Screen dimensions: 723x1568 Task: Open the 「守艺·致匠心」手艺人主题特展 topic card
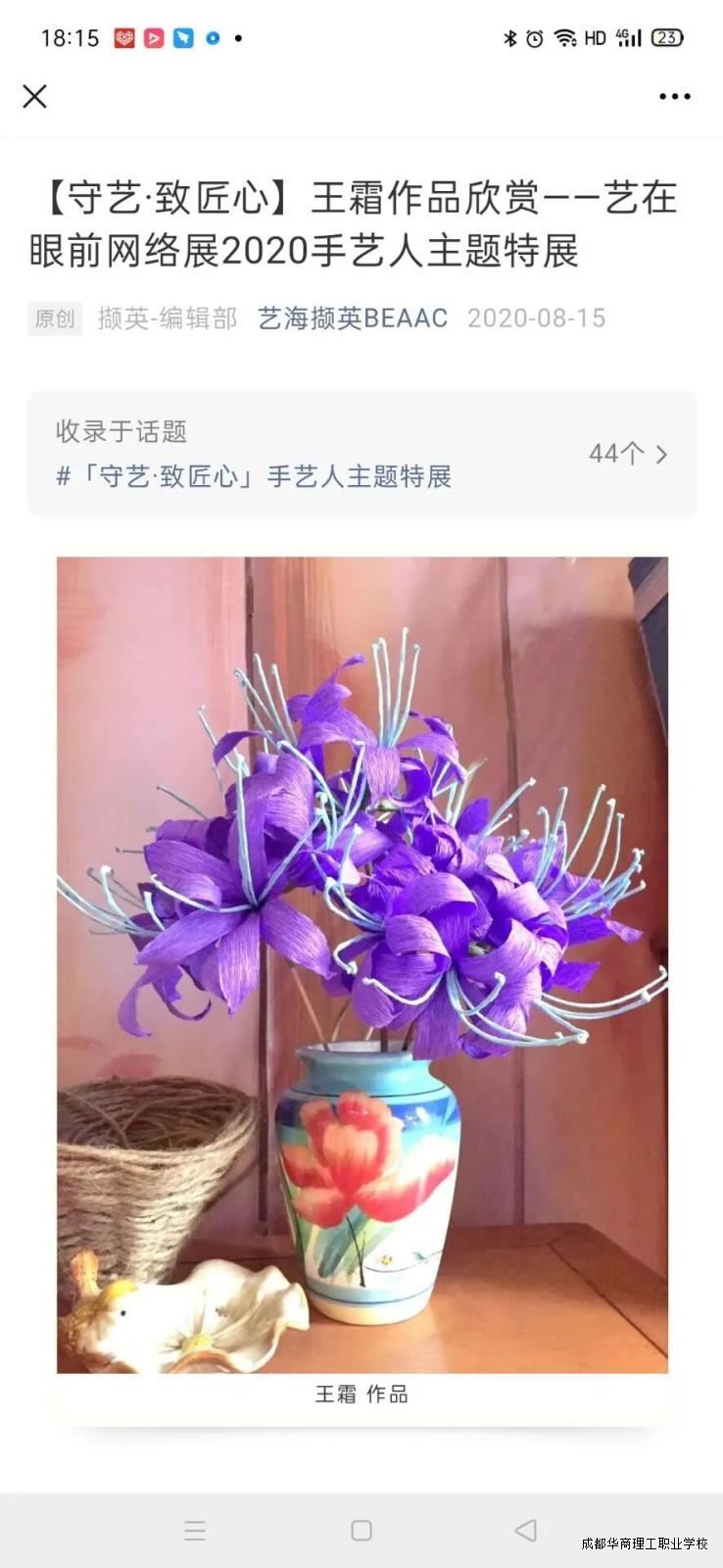tap(361, 454)
